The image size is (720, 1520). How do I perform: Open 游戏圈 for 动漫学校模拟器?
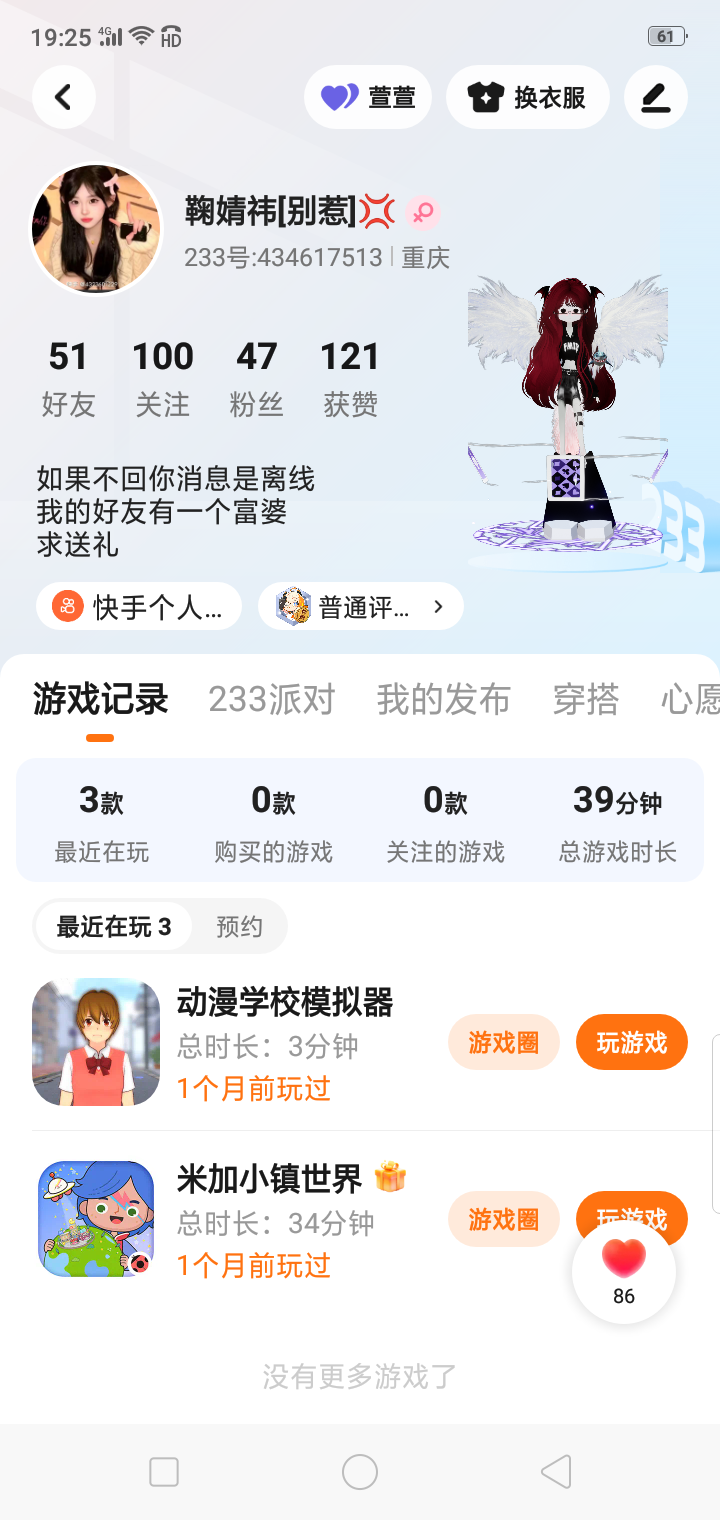(503, 1042)
